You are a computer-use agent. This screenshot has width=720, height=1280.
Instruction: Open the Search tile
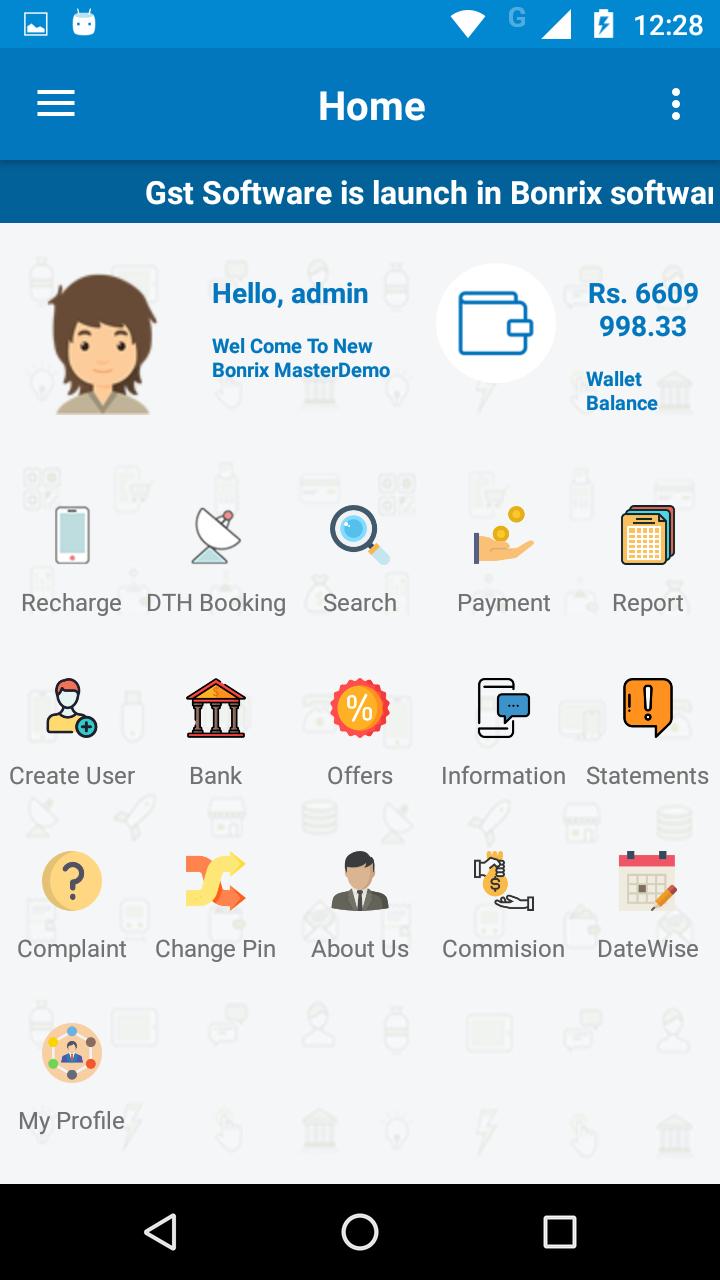pos(360,560)
